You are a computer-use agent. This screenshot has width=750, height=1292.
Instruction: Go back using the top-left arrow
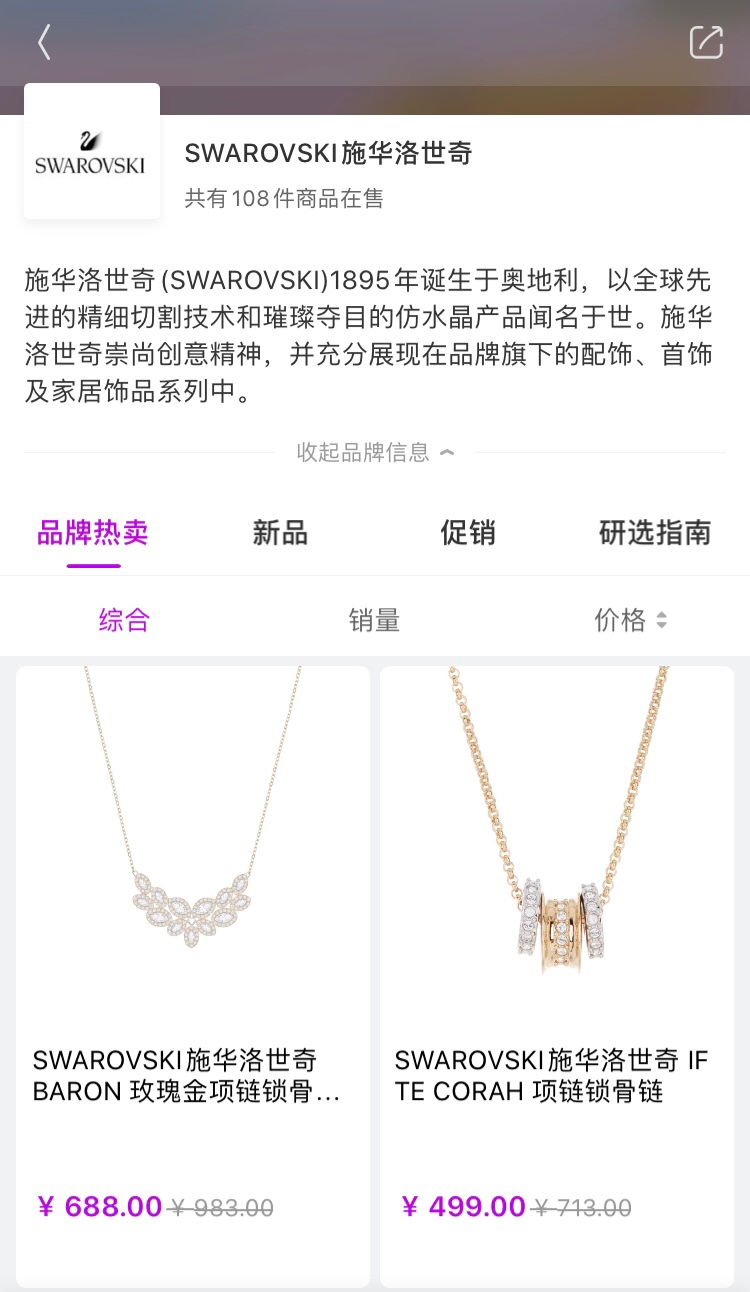click(44, 42)
